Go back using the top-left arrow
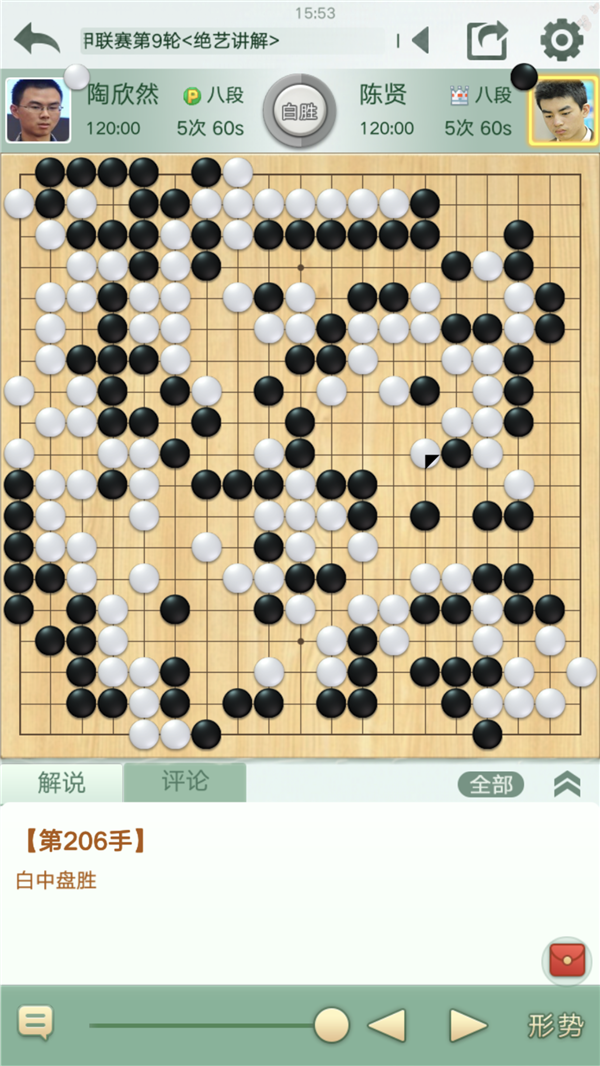The height and width of the screenshot is (1066, 600). pos(37,40)
